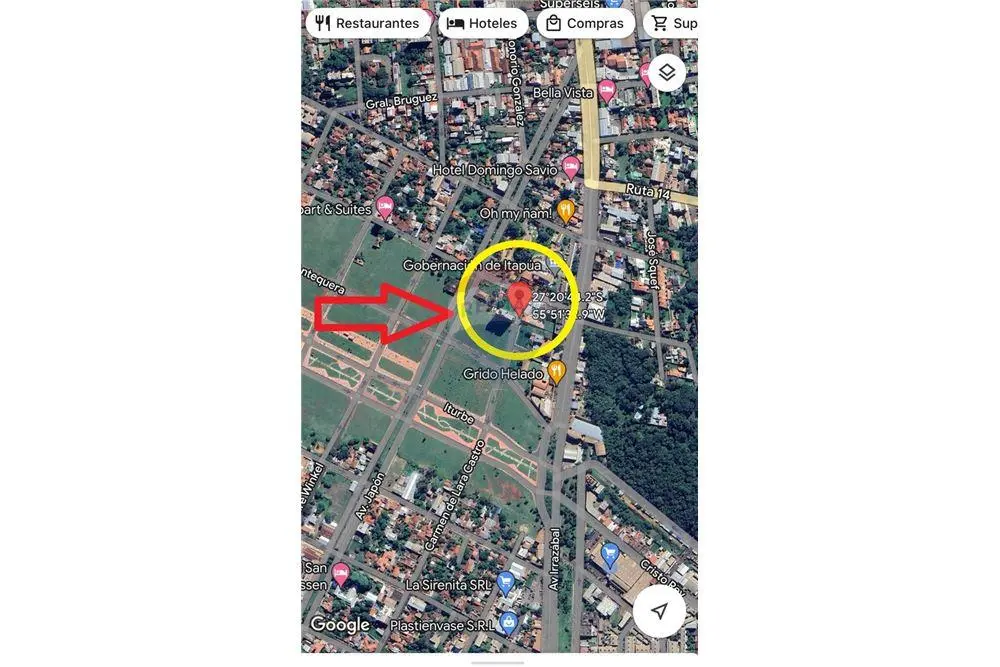Screen dimensions: 1000x667
Task: Tap the Grido Helado place marker
Action: [556, 372]
